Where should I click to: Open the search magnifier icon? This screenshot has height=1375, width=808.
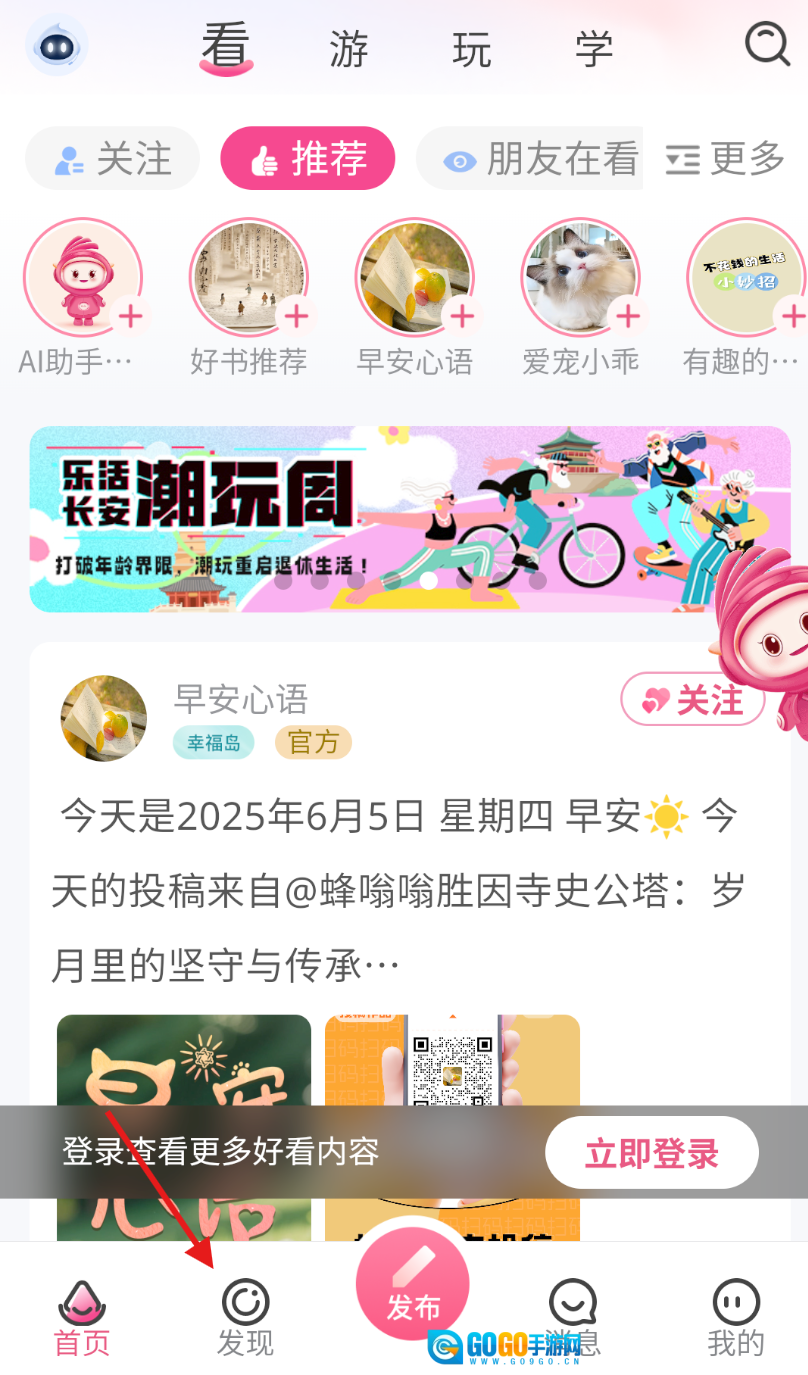[767, 45]
